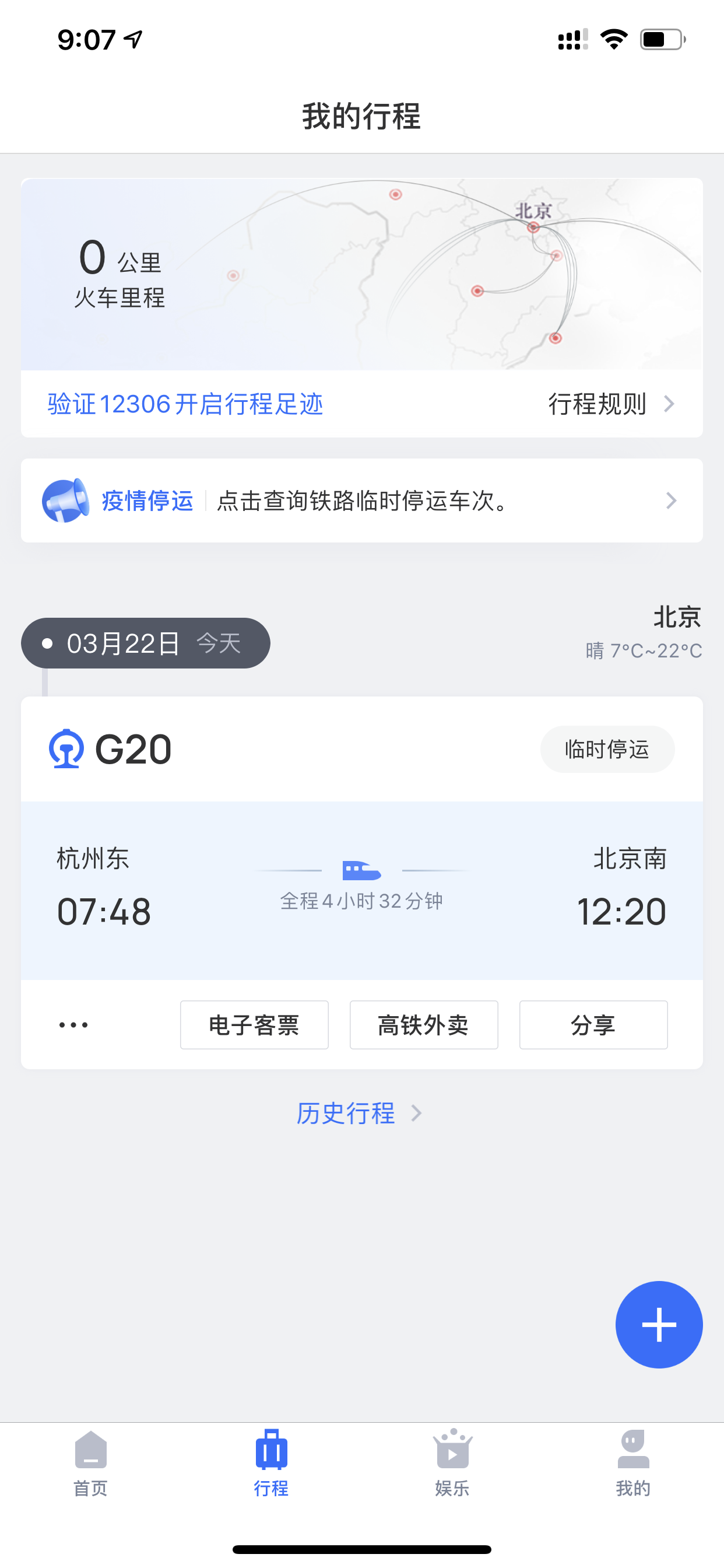The width and height of the screenshot is (724, 1568).
Task: Add a new trip with plus button
Action: [x=659, y=1325]
